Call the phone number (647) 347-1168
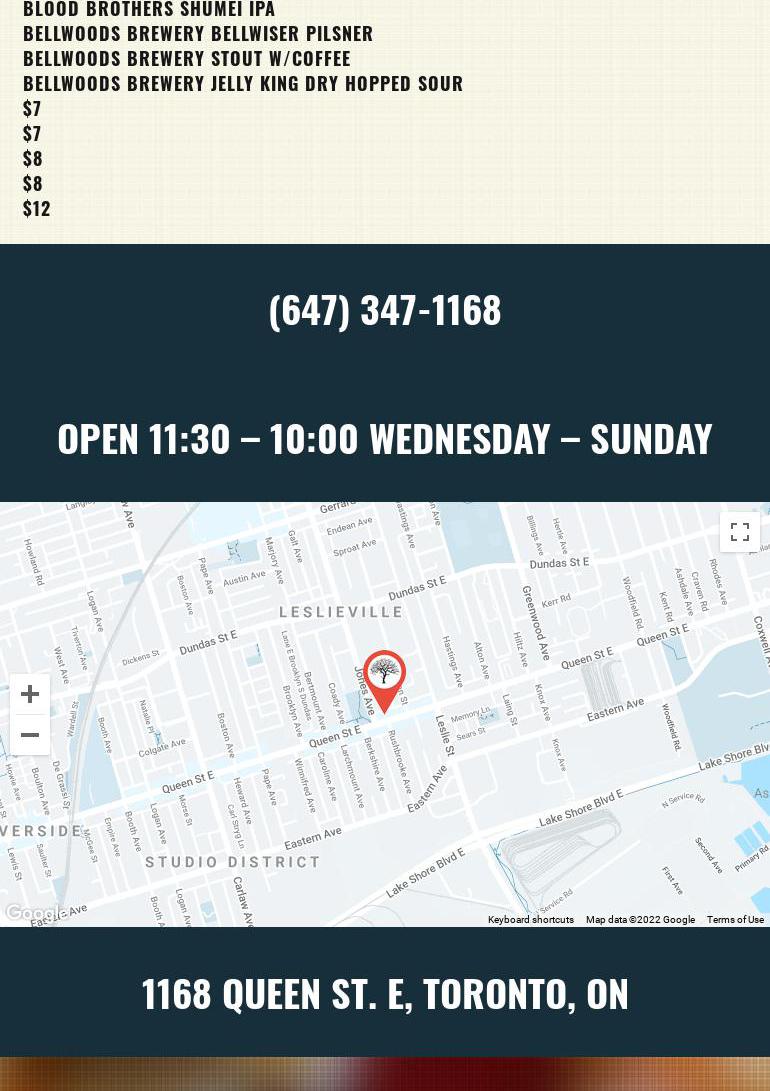The width and height of the screenshot is (770, 1091). [x=385, y=310]
